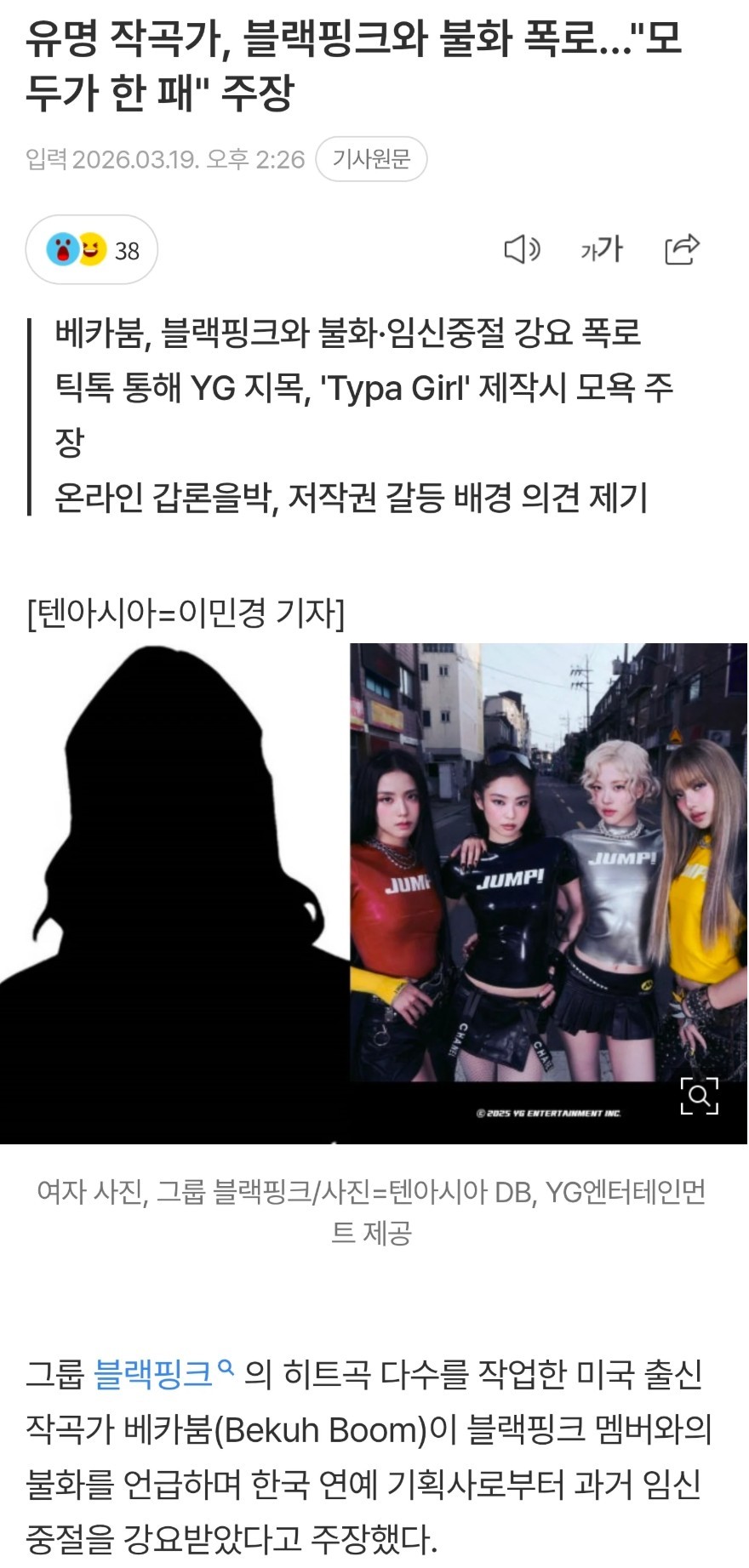This screenshot has height=1568, width=749.
Task: Enlarge the photo with the magnifier icon
Action: [699, 1096]
